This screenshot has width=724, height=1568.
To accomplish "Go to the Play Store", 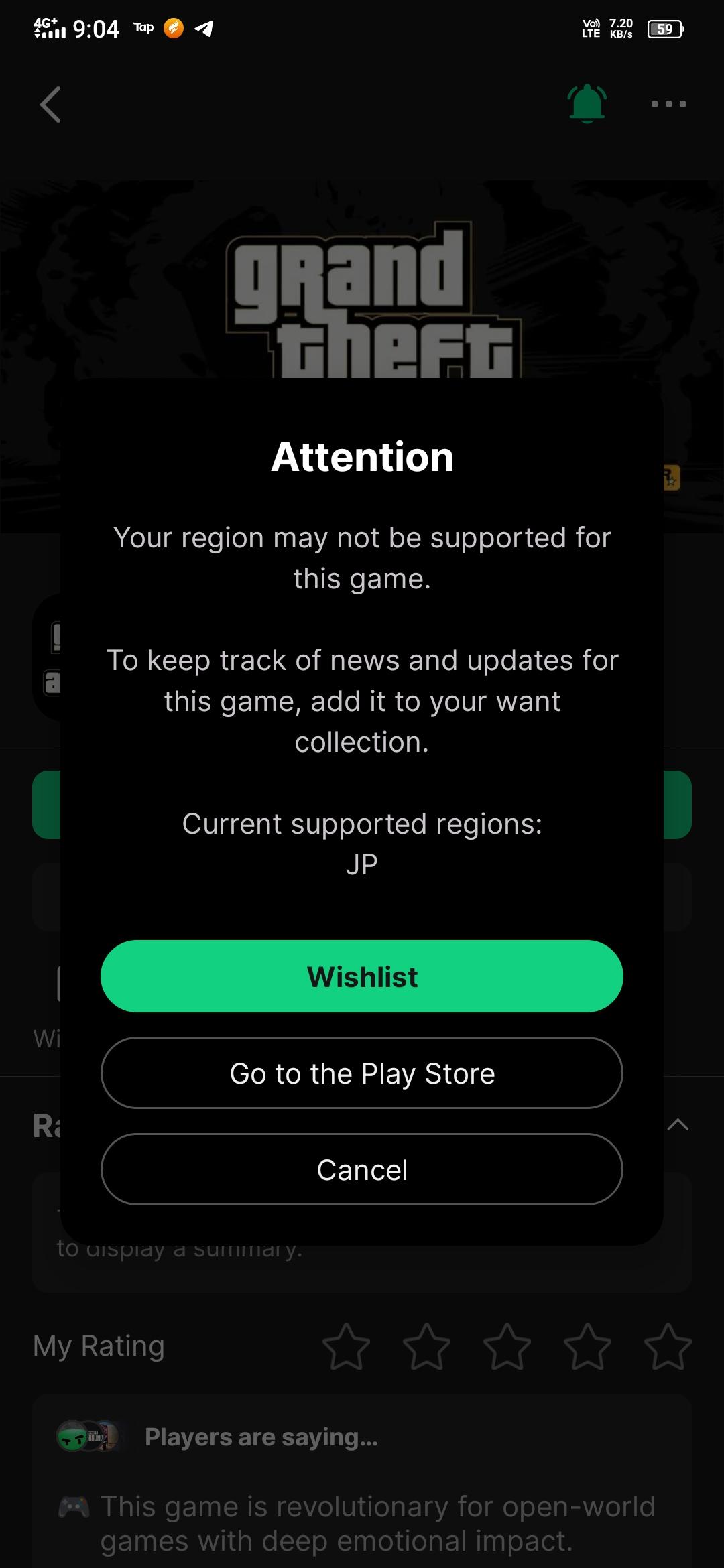I will pos(362,1073).
